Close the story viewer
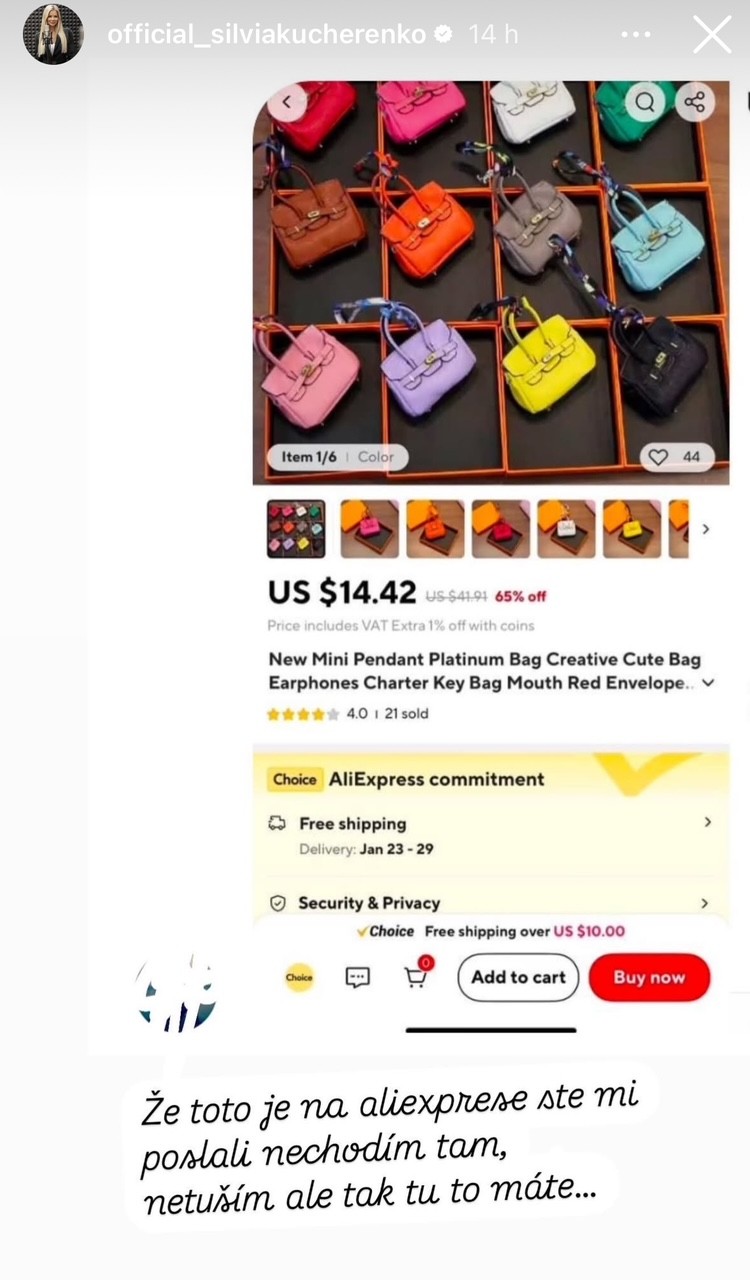The height and width of the screenshot is (1280, 750). click(712, 34)
